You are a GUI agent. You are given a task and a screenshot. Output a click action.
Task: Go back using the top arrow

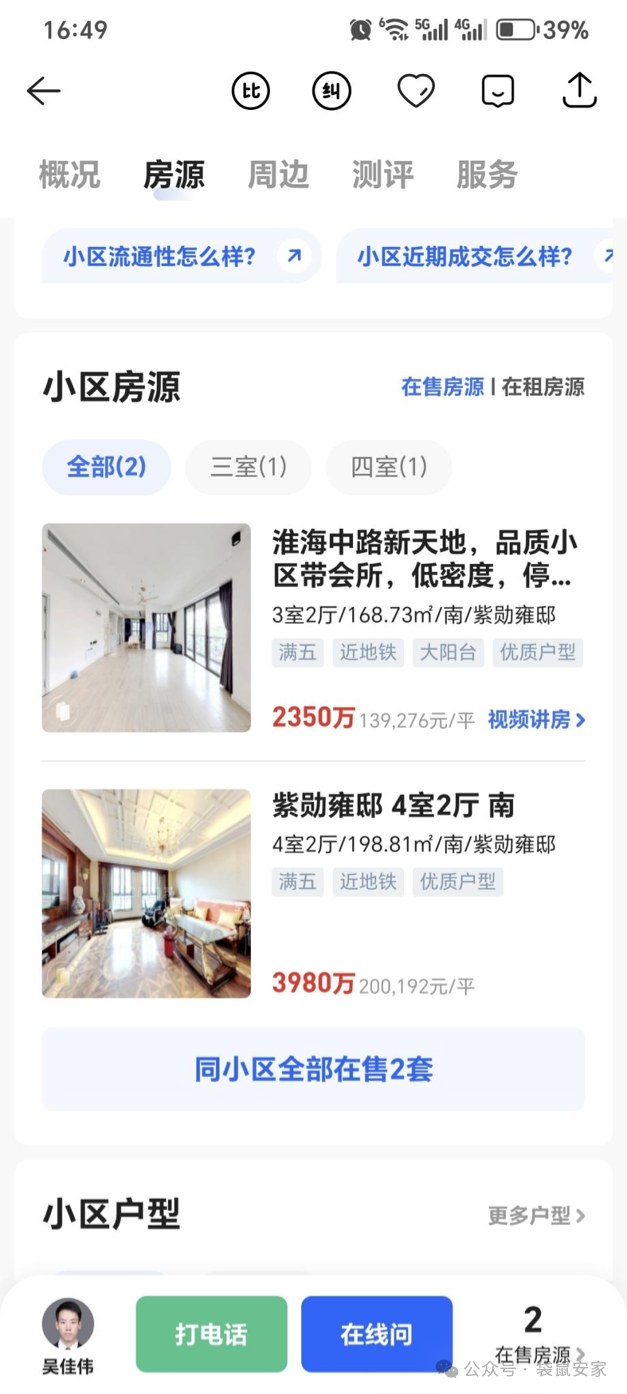point(44,91)
